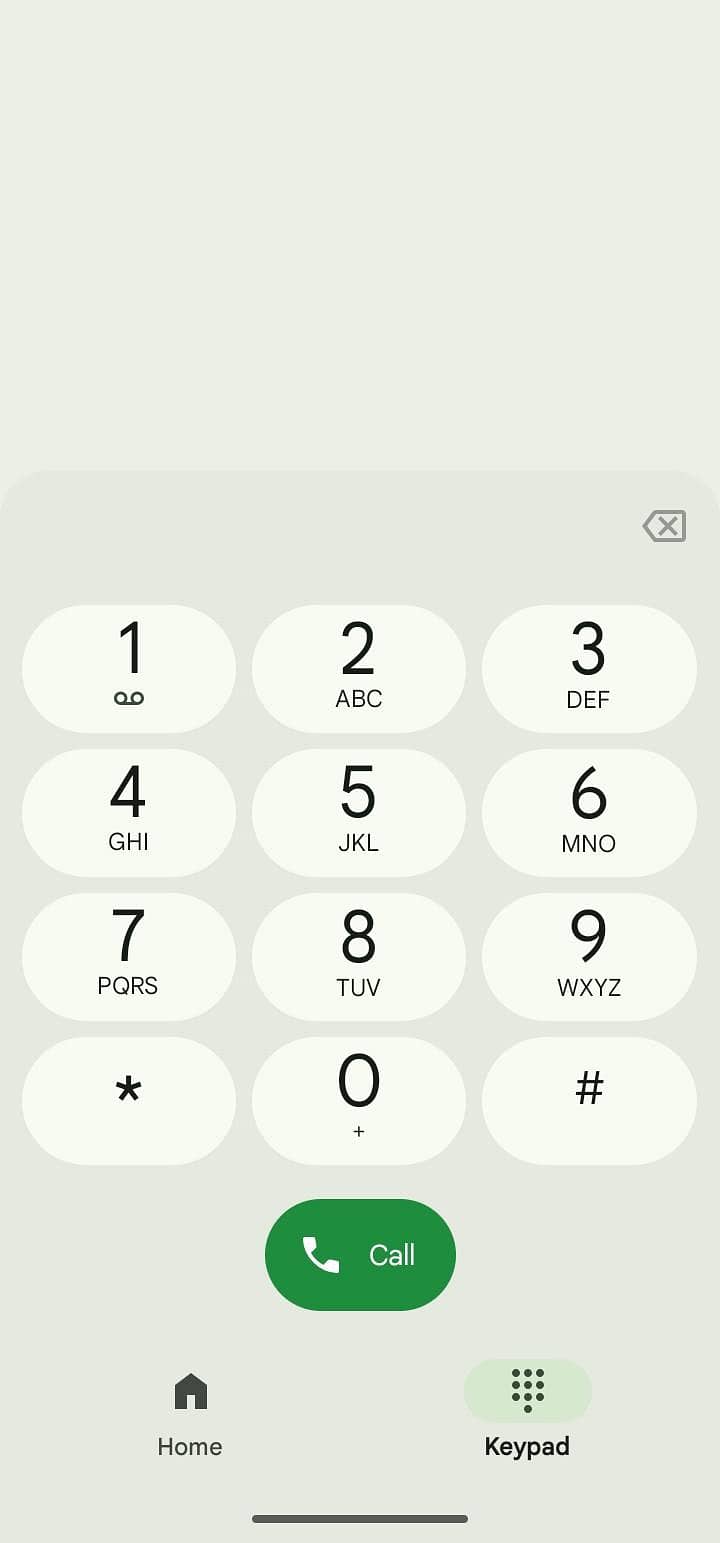Tap the green Call button
Viewport: 720px width, 1543px height.
coord(360,1254)
